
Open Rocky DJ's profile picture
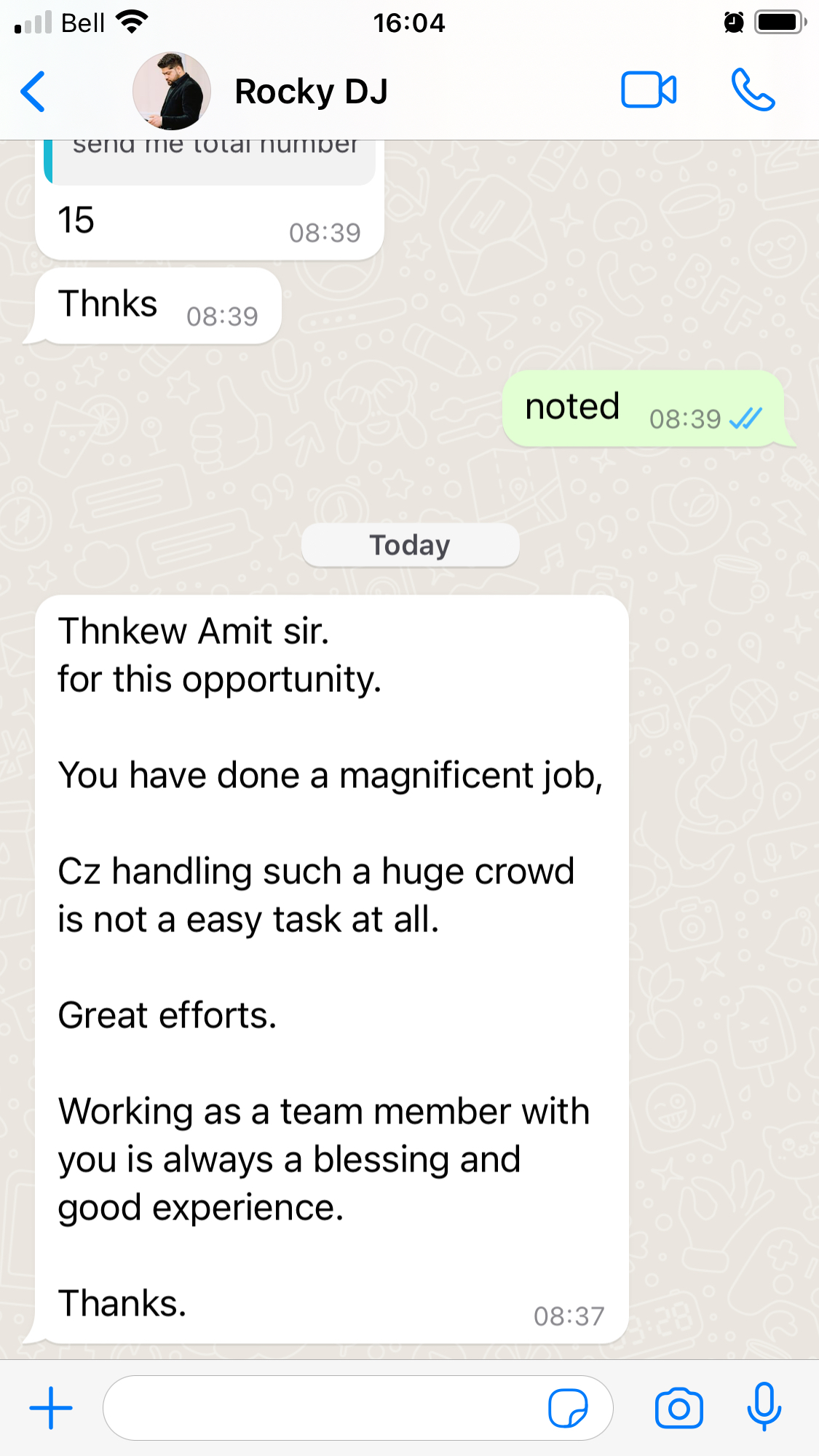pos(172,92)
